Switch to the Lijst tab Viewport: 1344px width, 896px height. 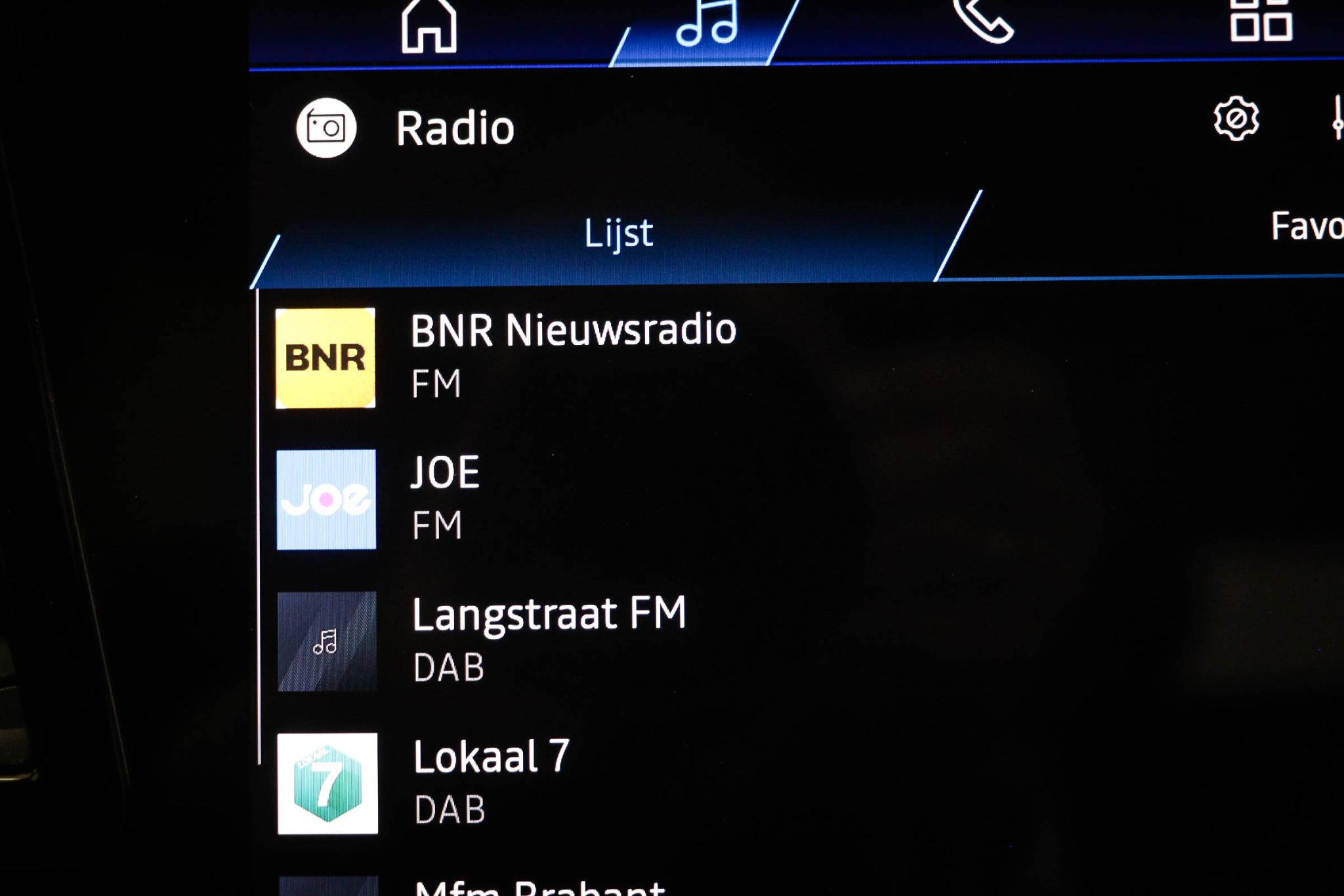click(618, 234)
